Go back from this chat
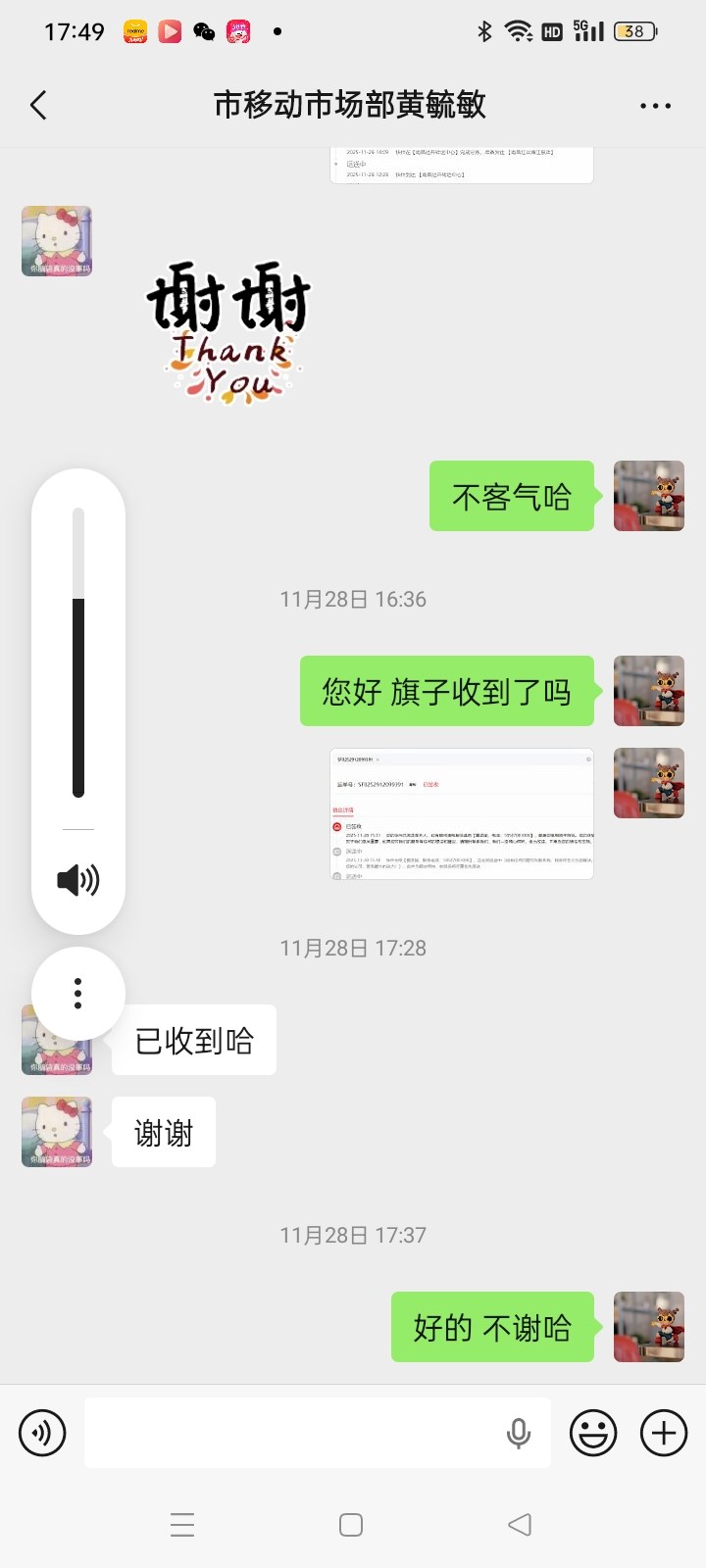The image size is (706, 1568). [39, 106]
